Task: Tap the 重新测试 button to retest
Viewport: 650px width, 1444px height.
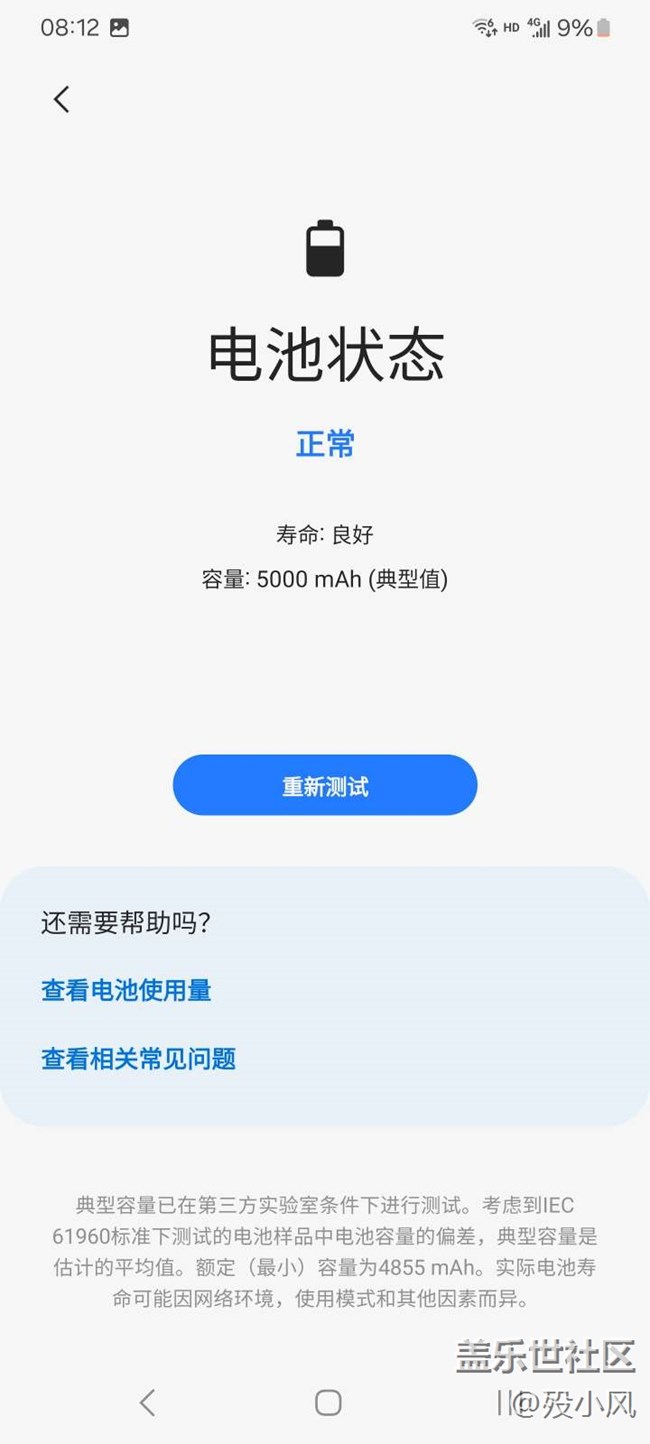Action: (x=325, y=786)
